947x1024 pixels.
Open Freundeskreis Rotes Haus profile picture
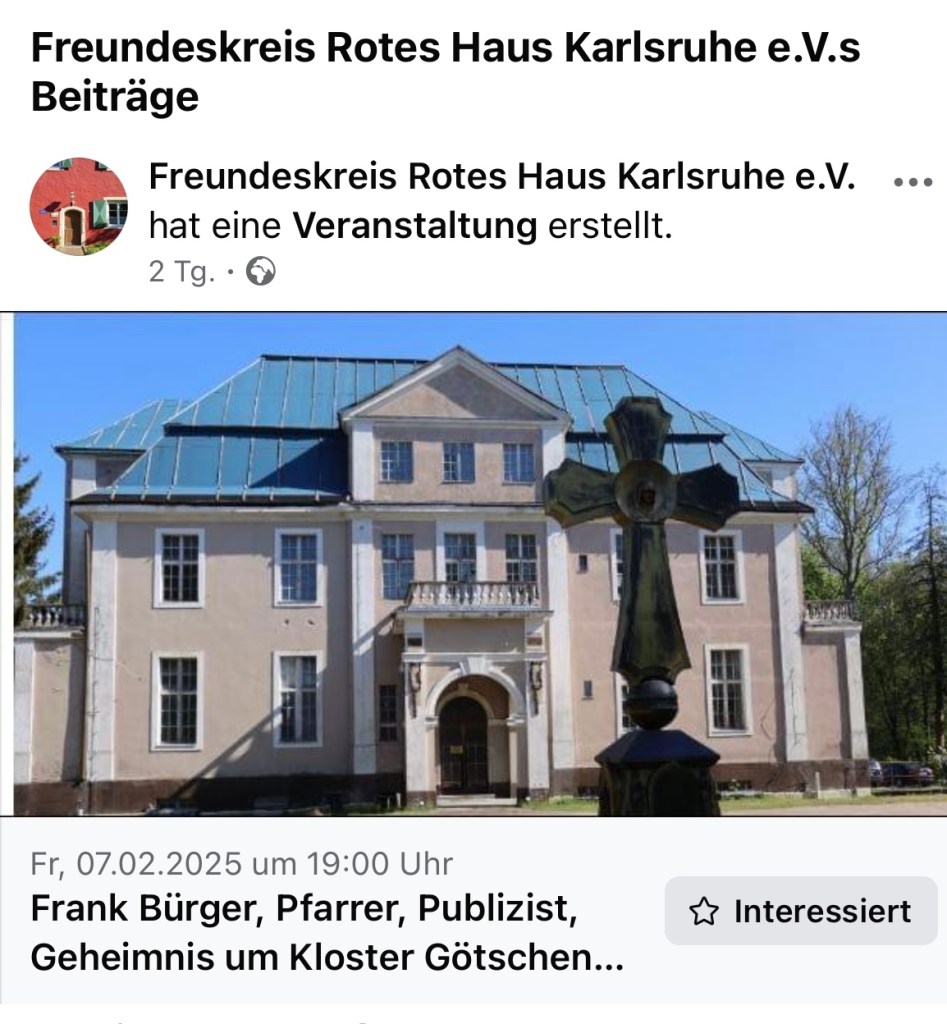click(x=79, y=206)
